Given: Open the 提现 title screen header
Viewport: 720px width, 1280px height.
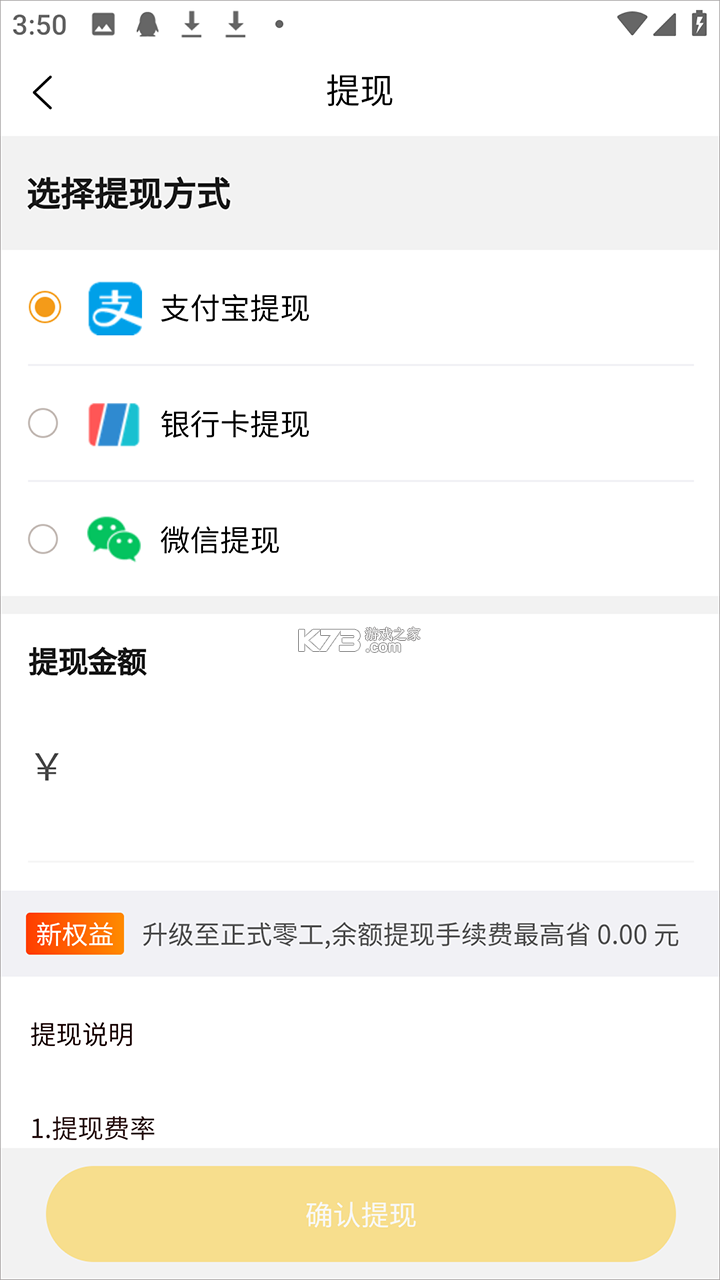Looking at the screenshot, I should [x=360, y=91].
